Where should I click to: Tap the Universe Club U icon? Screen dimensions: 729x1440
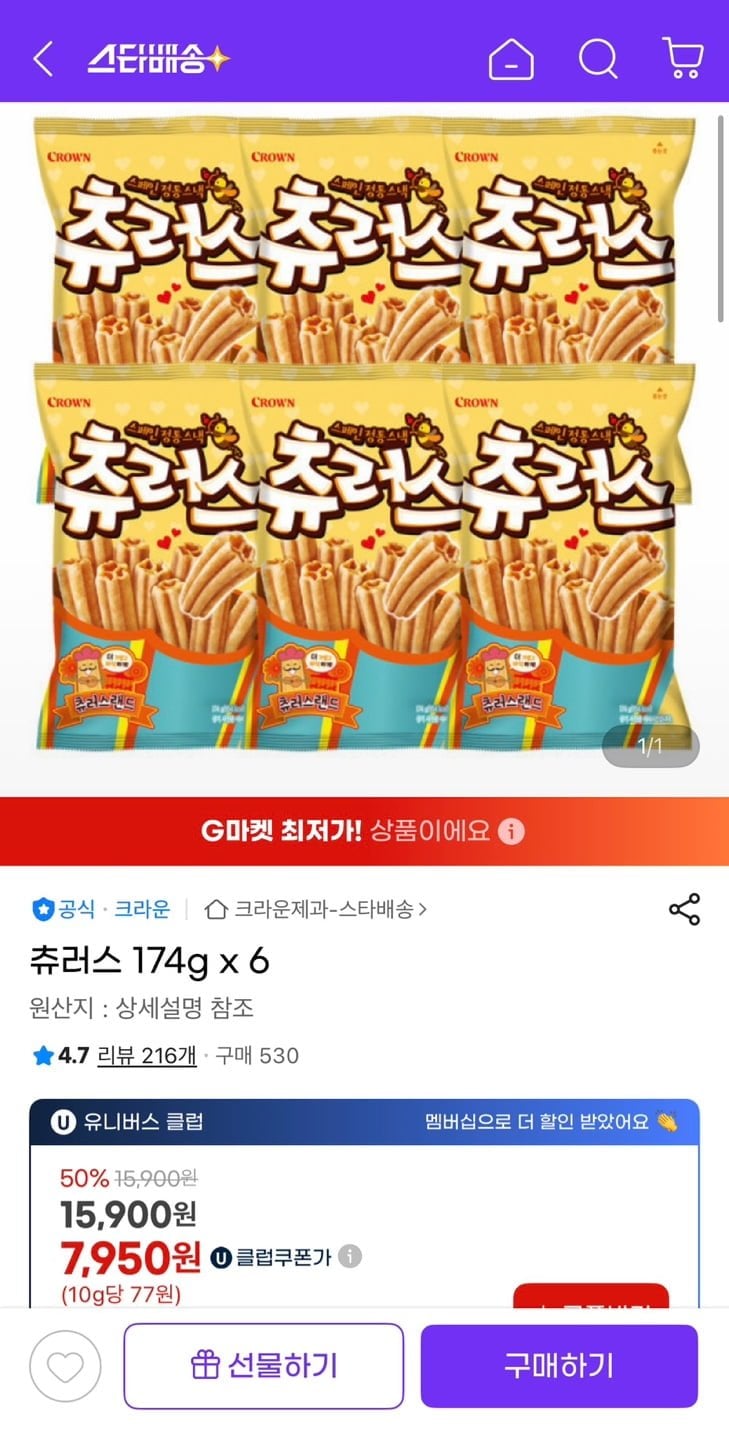pos(61,1124)
